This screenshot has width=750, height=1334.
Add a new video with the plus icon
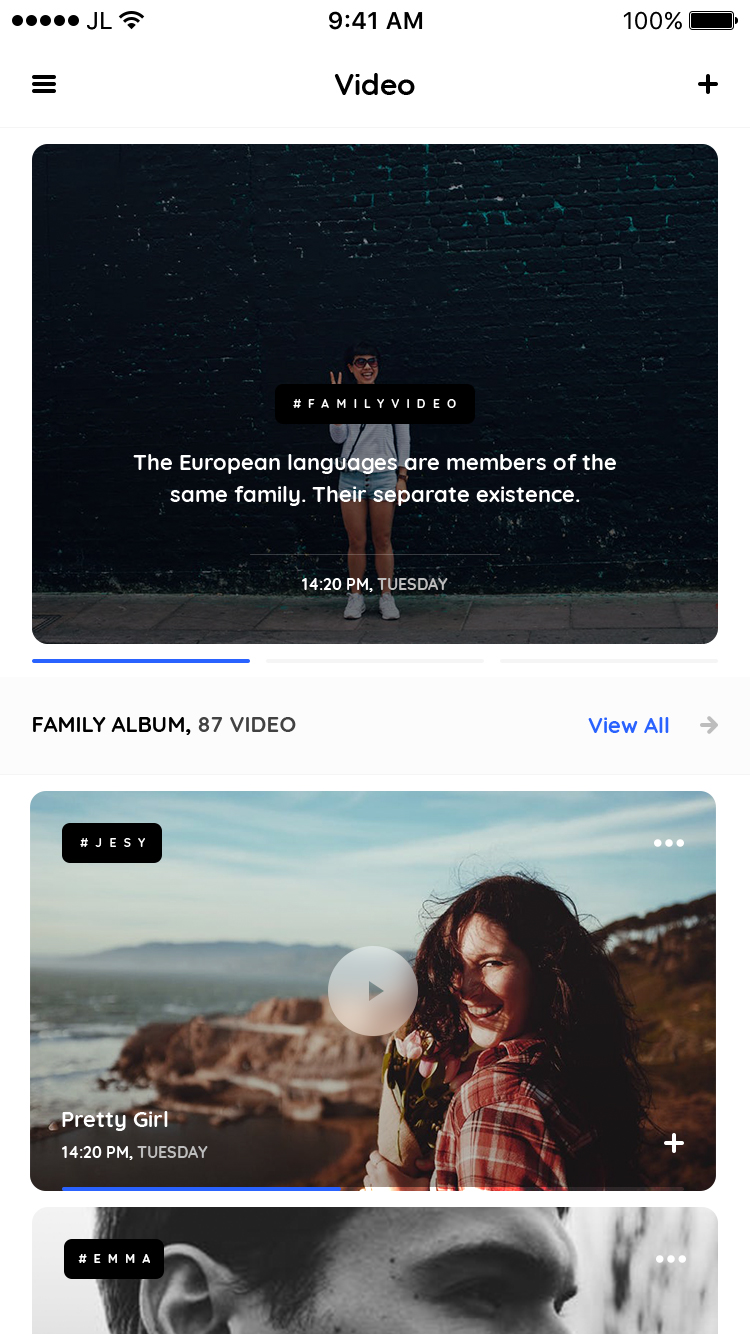707,85
